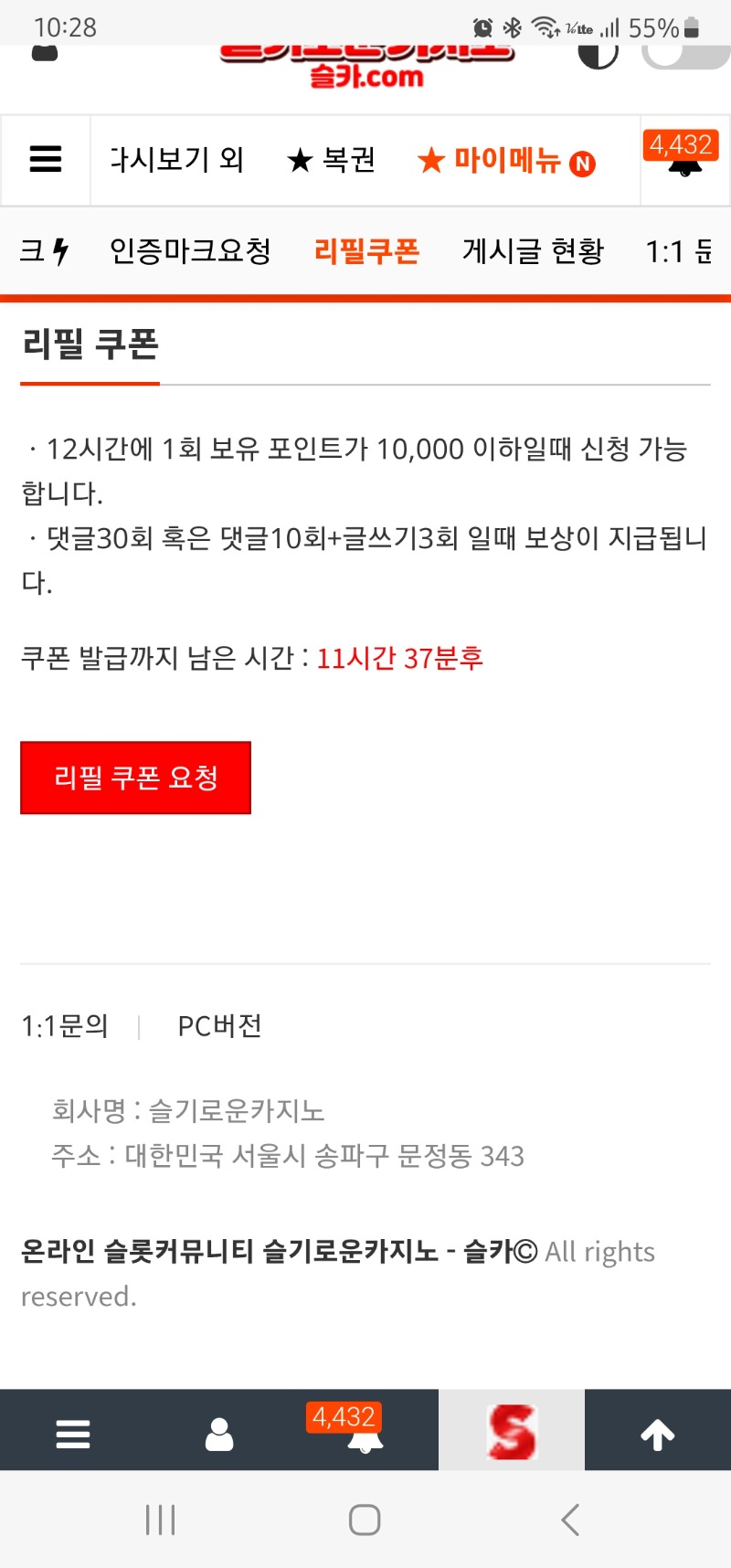Switch to 인증마크요청 tab

(190, 250)
